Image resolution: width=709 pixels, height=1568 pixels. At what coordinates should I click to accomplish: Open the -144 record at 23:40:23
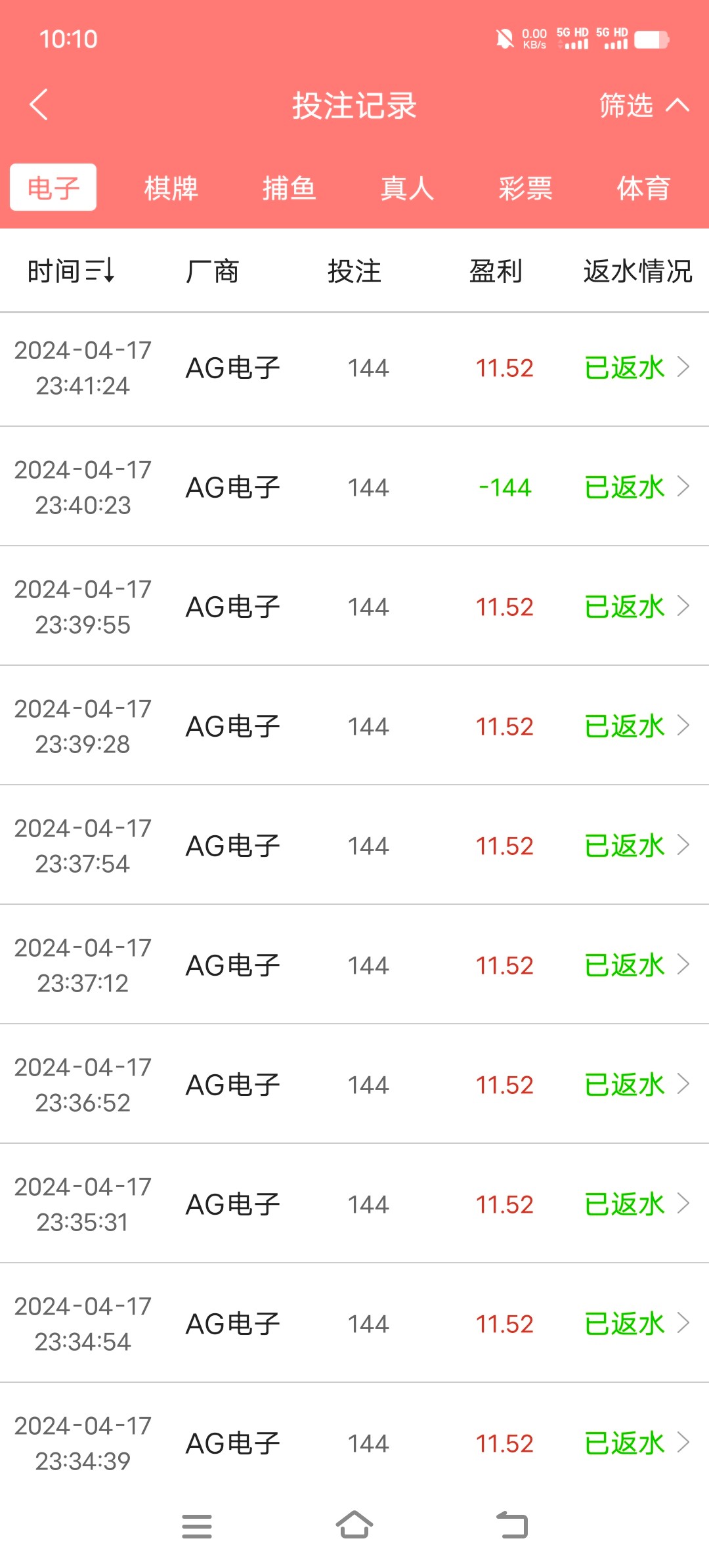coord(354,487)
